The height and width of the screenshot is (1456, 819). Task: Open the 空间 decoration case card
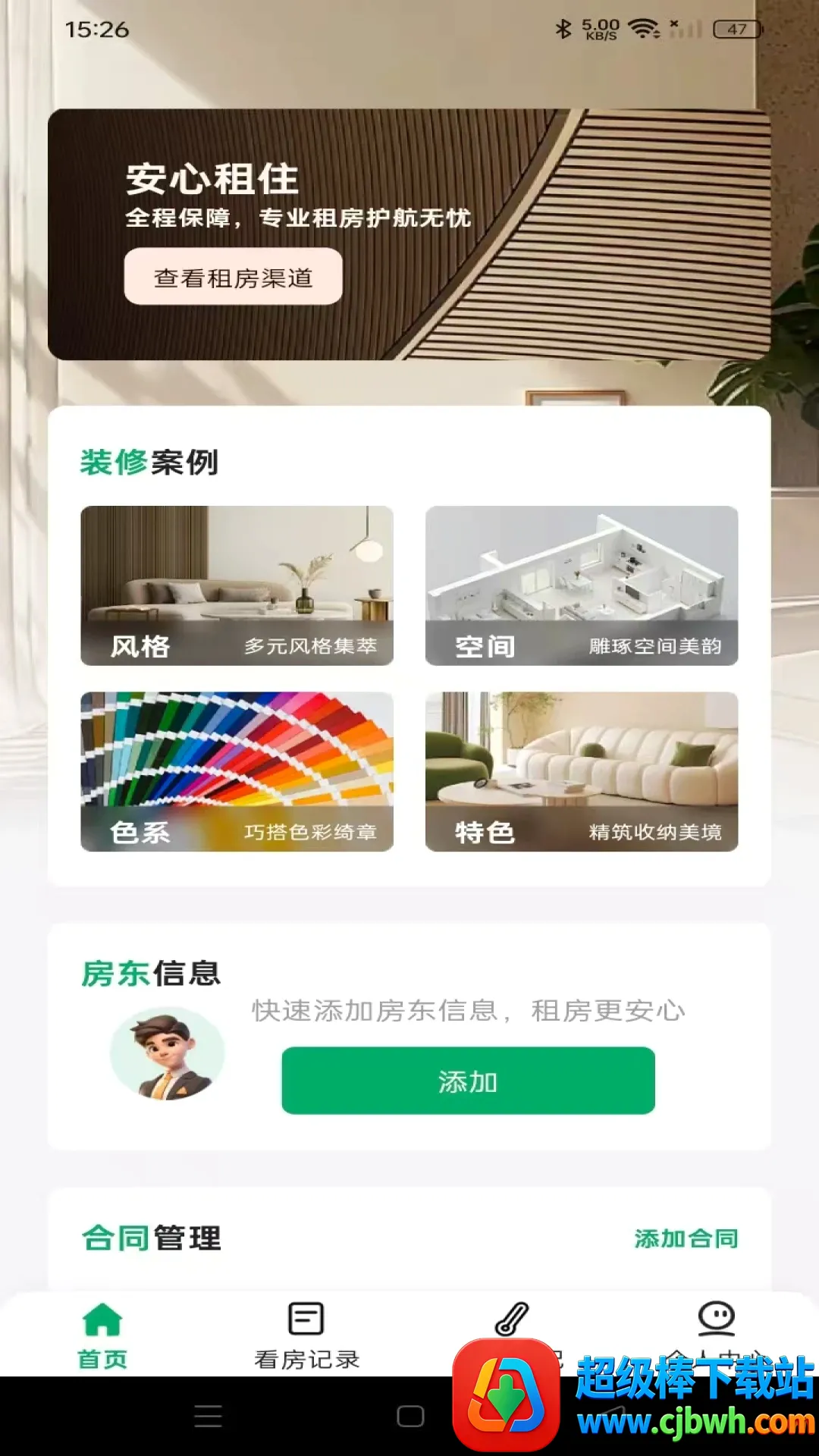pos(581,585)
